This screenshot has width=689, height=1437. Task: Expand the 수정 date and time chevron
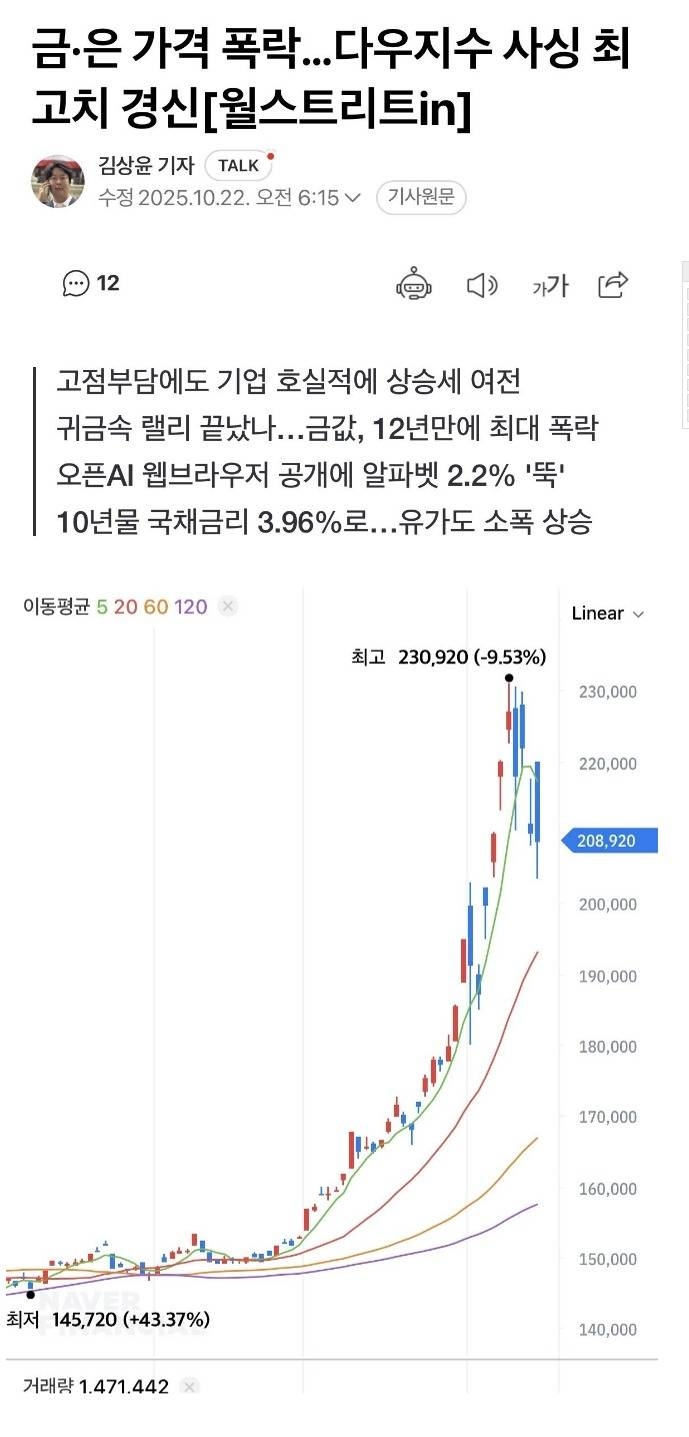click(x=352, y=198)
